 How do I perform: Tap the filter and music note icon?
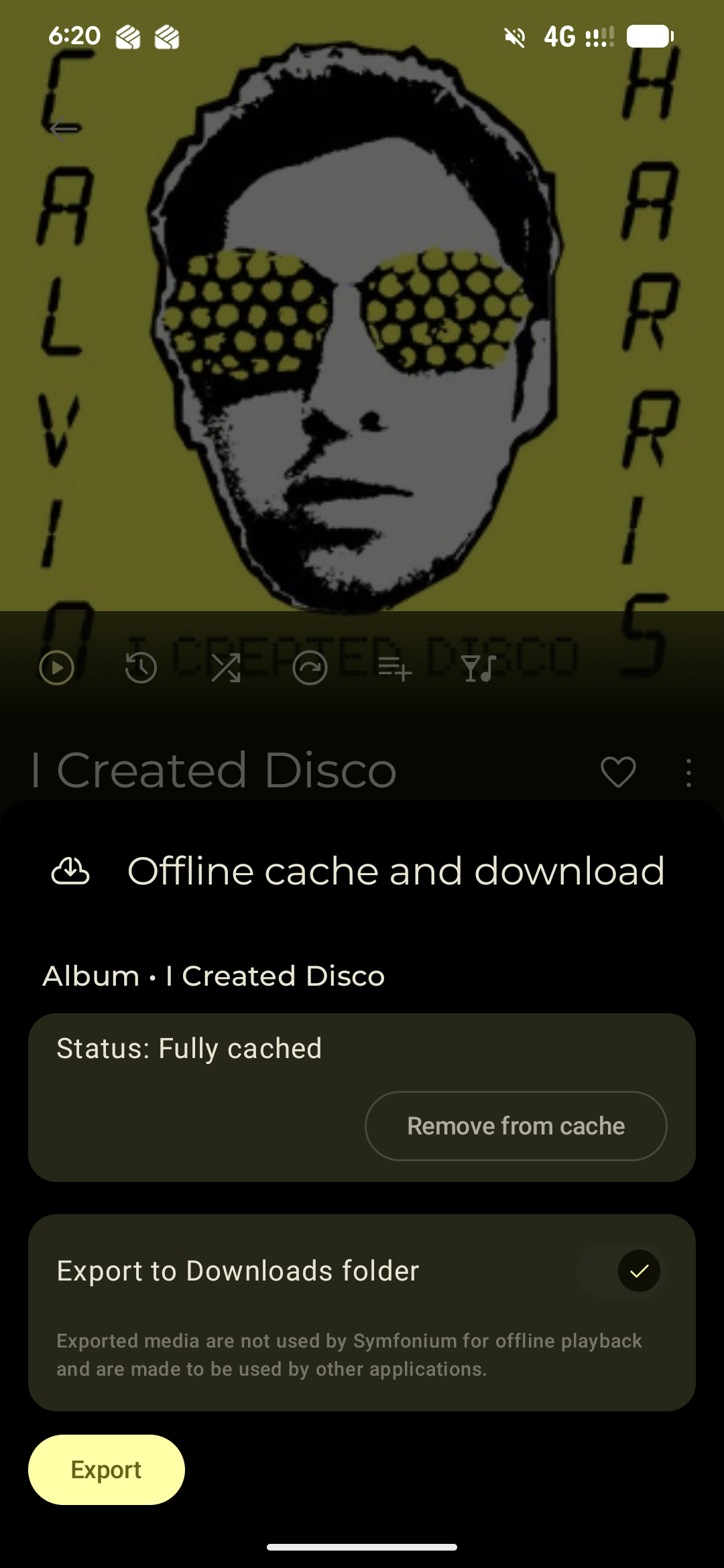[x=479, y=668]
